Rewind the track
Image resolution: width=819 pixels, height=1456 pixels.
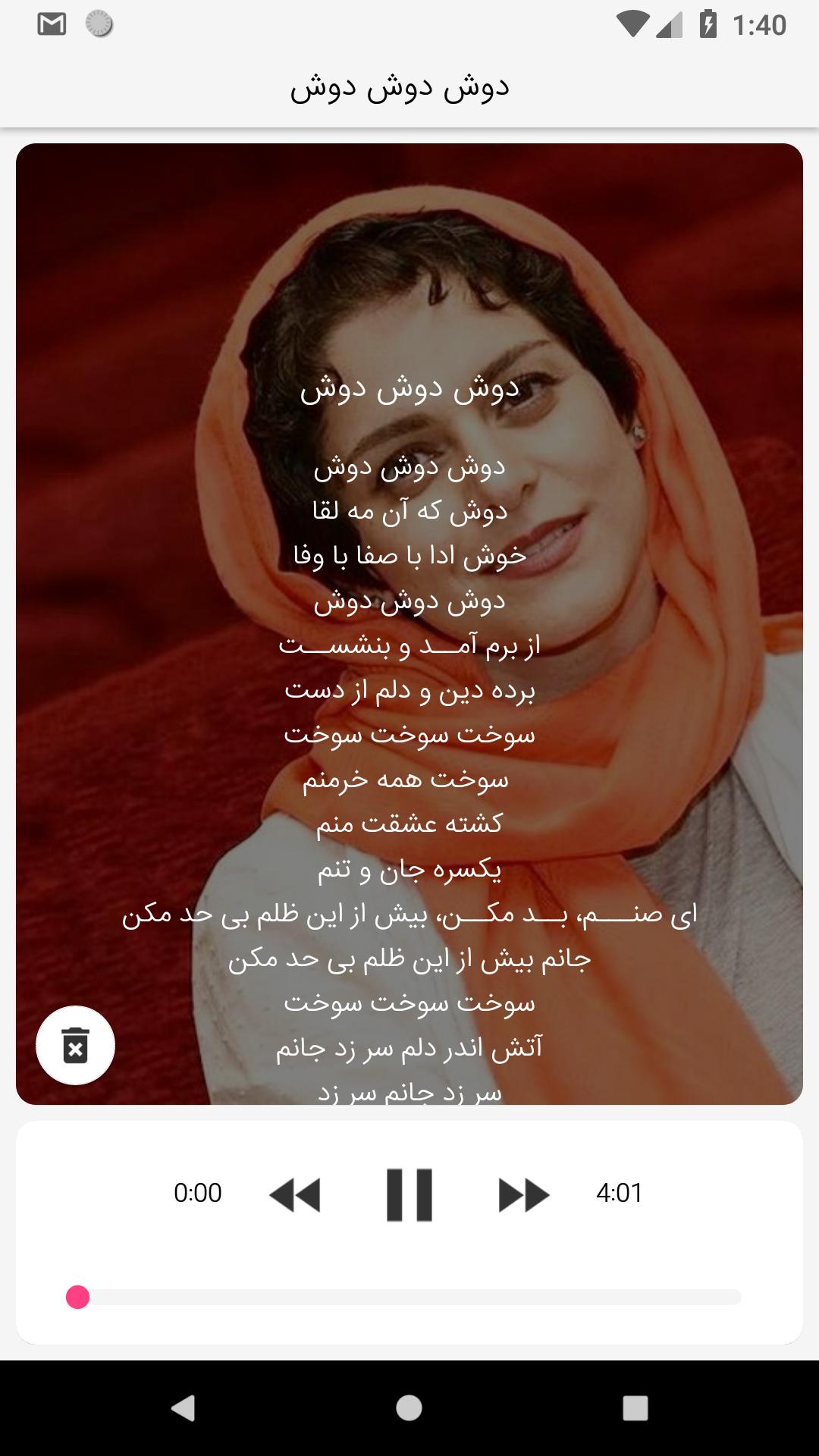pyautogui.click(x=295, y=1194)
